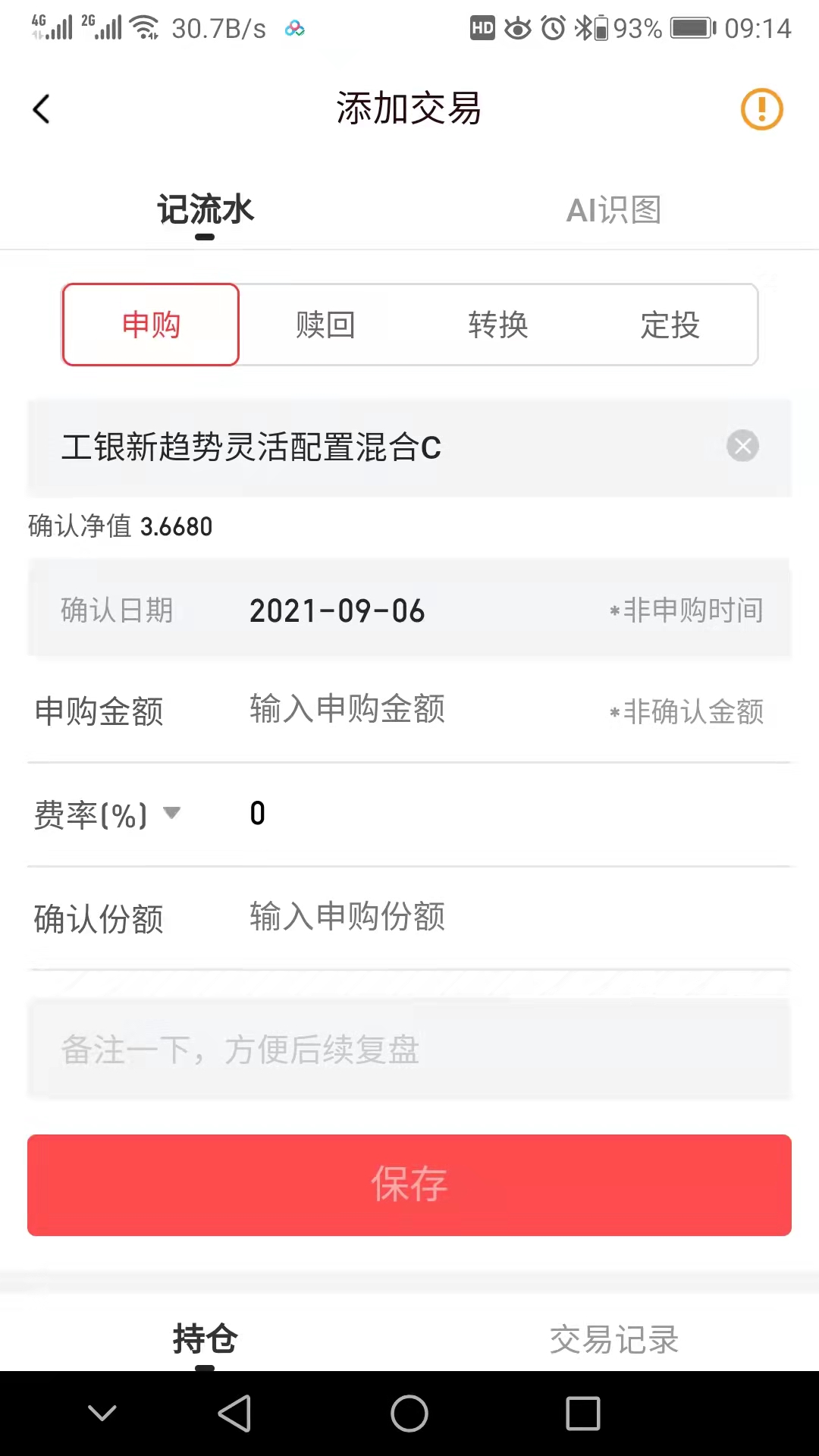This screenshot has width=819, height=1456.
Task: Select the 定投 option
Action: tap(670, 325)
